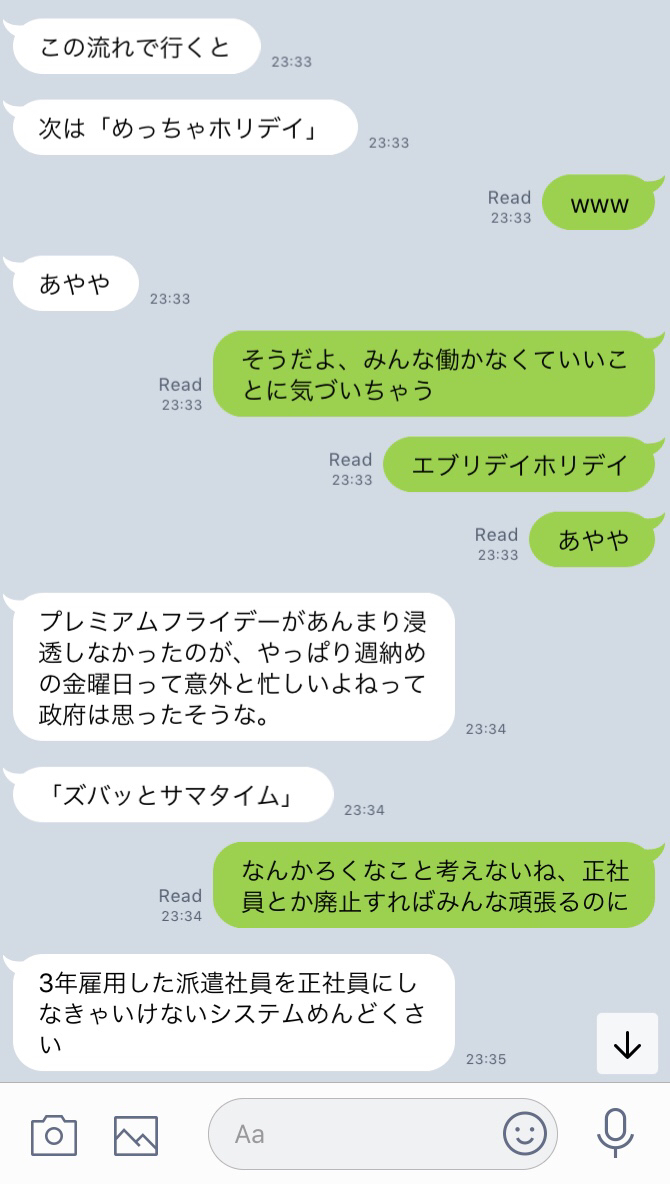Jump to latest messages with down arrow

click(627, 1044)
